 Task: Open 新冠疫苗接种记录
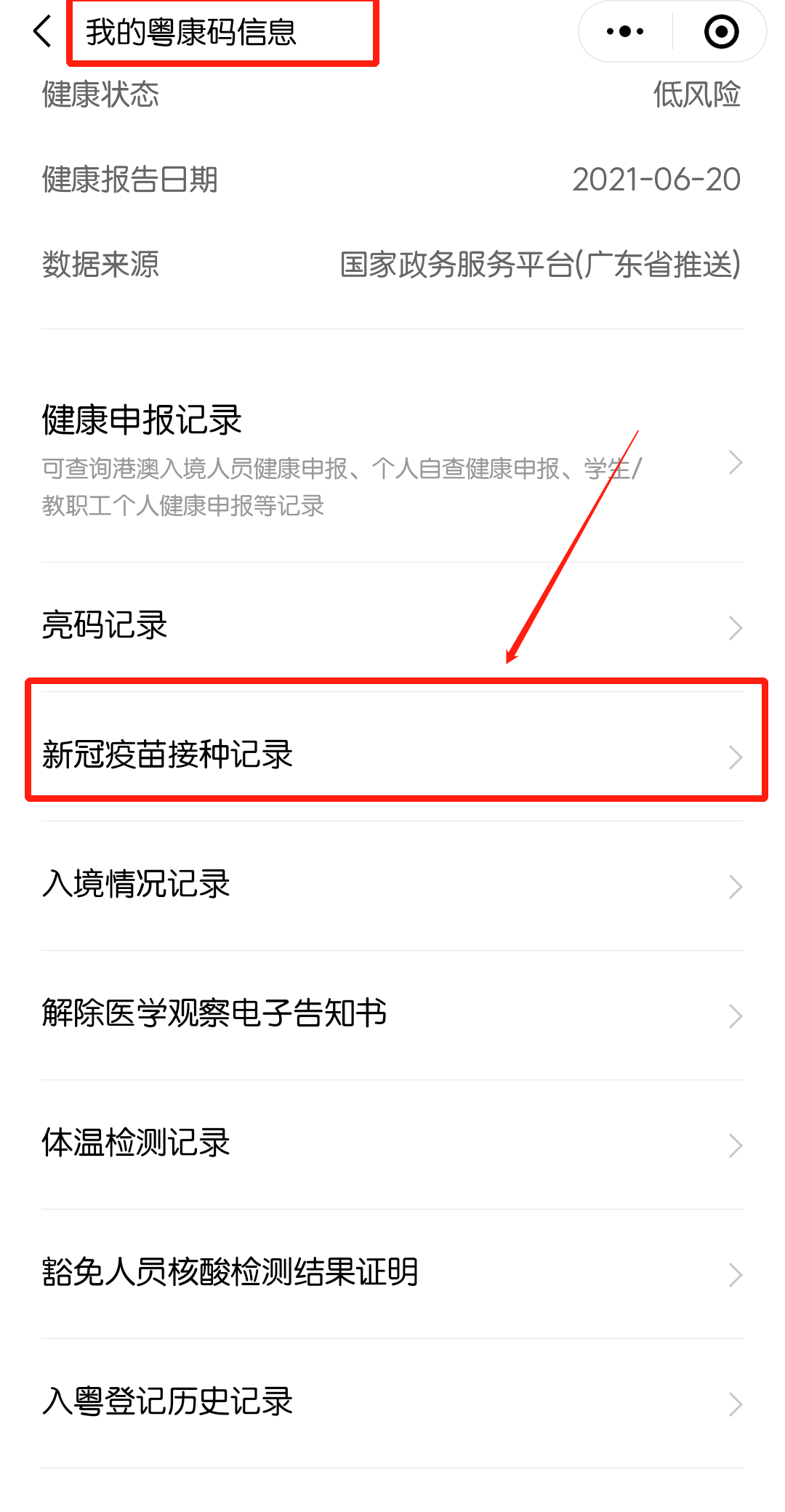pos(392,756)
